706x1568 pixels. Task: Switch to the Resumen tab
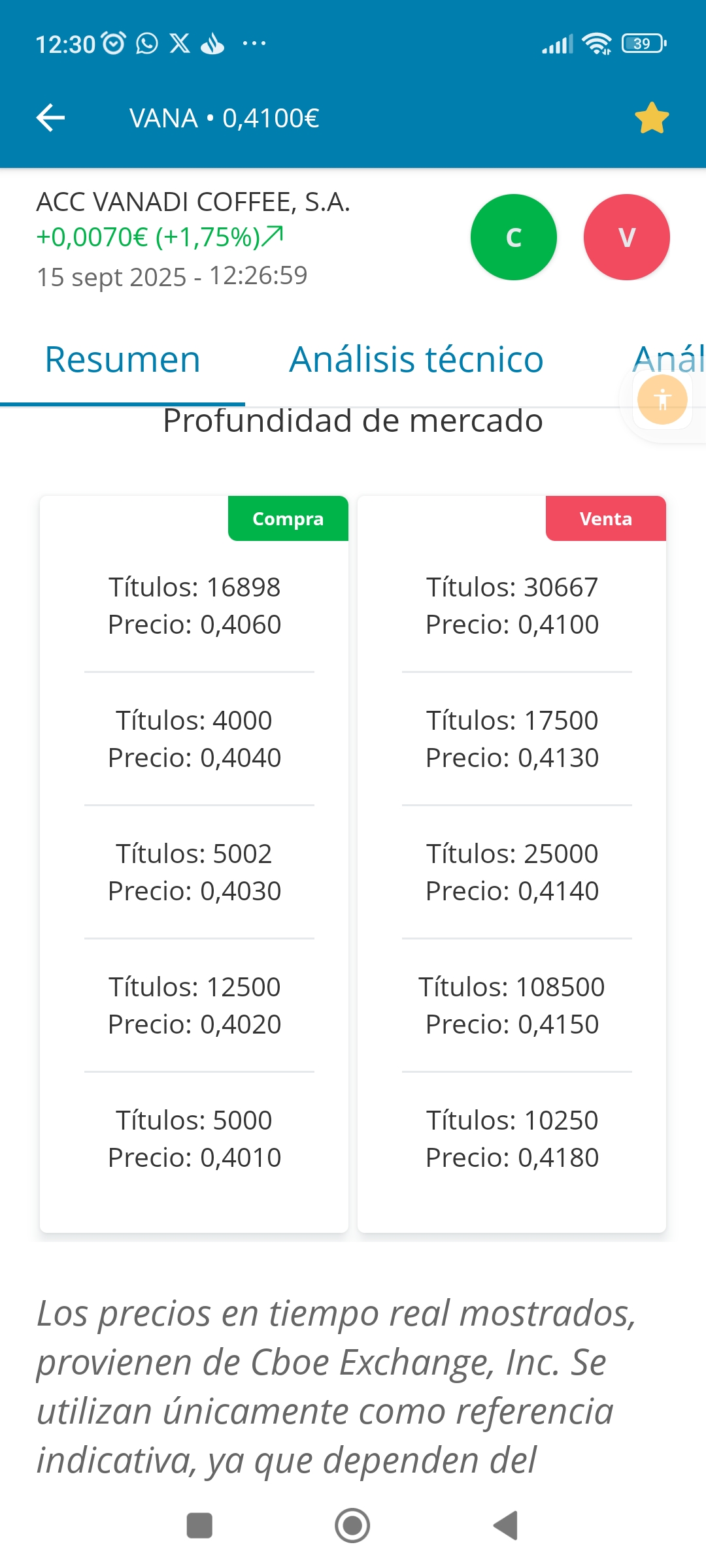click(122, 360)
